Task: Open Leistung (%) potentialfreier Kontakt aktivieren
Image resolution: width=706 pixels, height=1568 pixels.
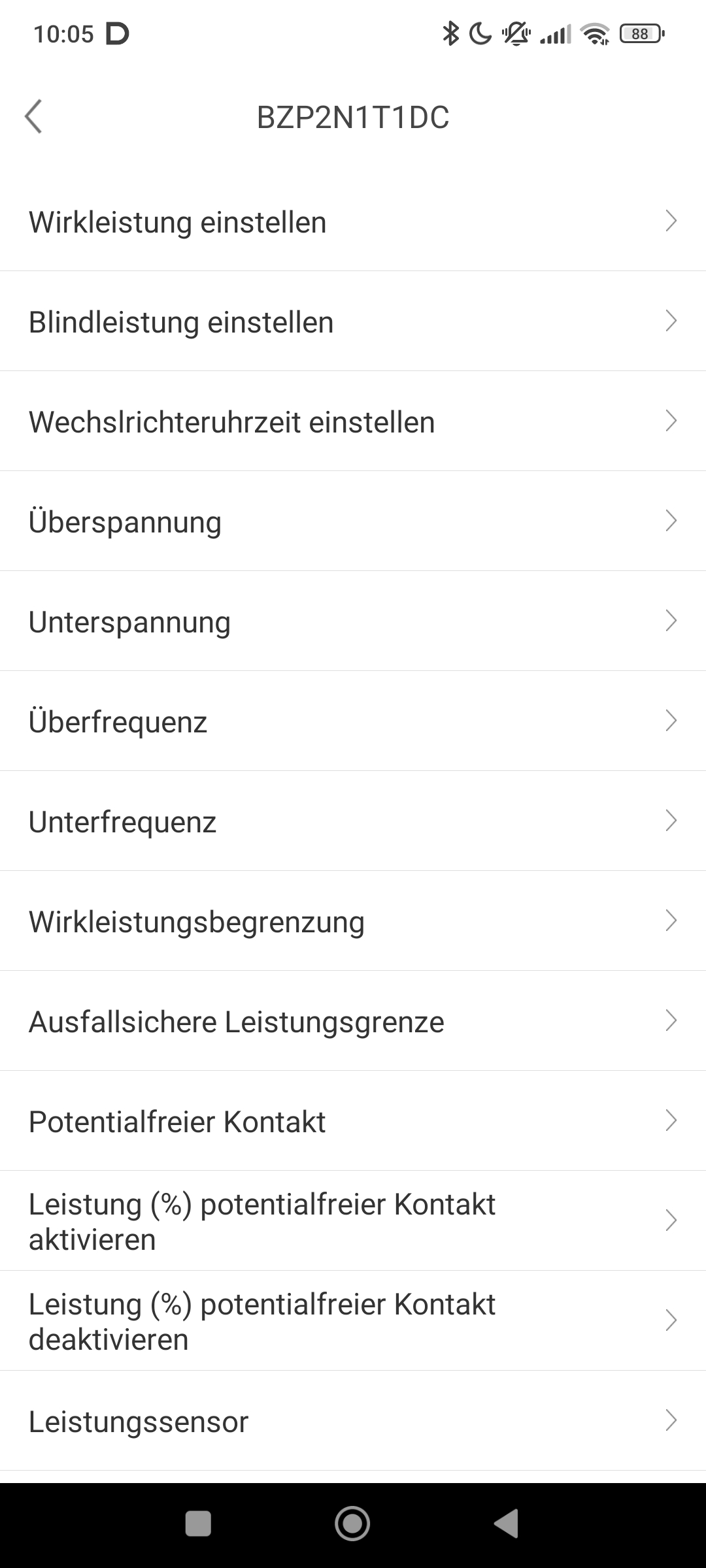Action: point(353,1221)
